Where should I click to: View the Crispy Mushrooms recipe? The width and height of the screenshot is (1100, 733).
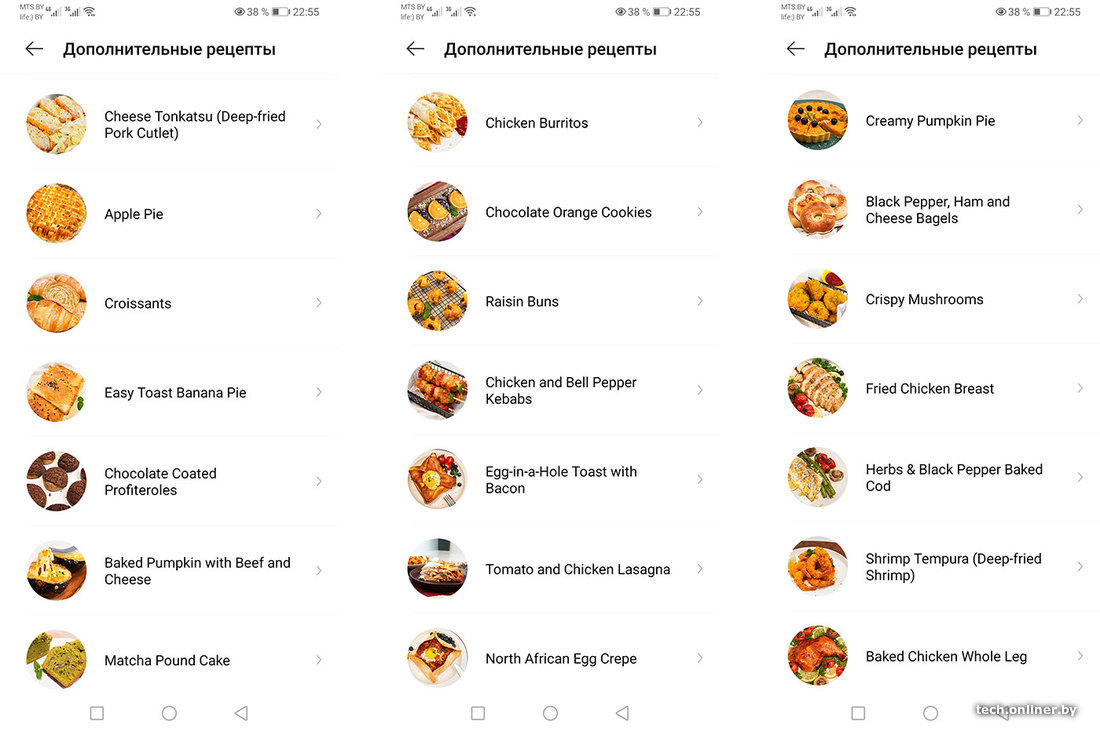point(924,299)
